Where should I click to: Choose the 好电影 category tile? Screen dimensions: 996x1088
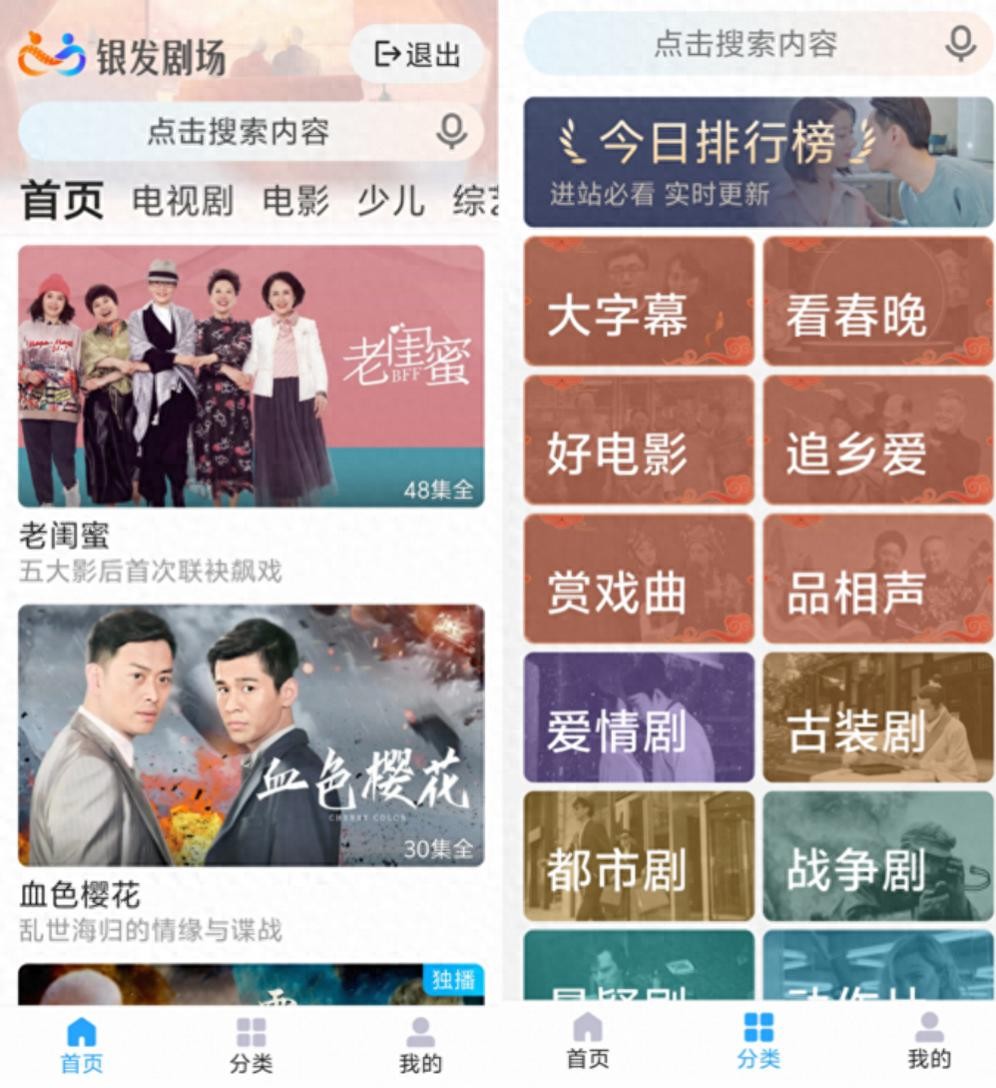coord(639,440)
